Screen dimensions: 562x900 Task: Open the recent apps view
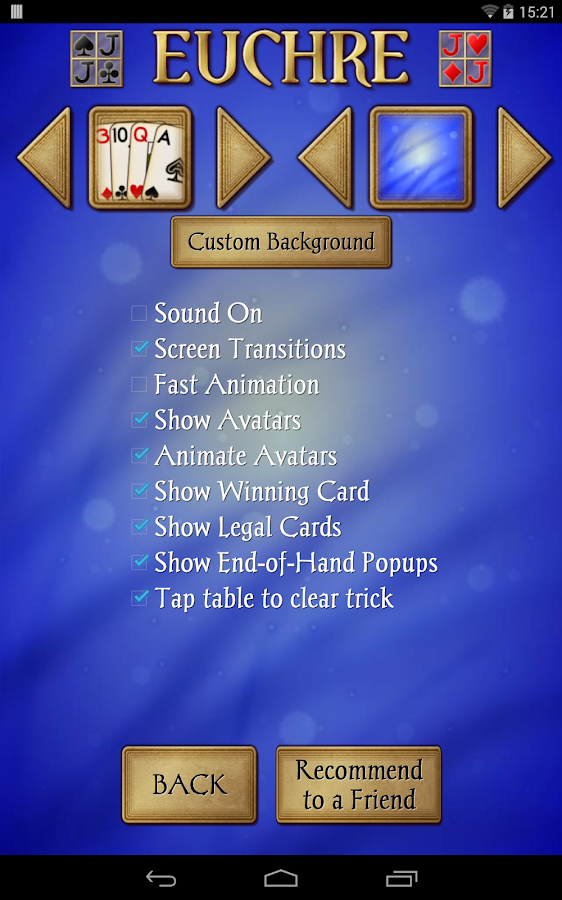pyautogui.click(x=401, y=878)
